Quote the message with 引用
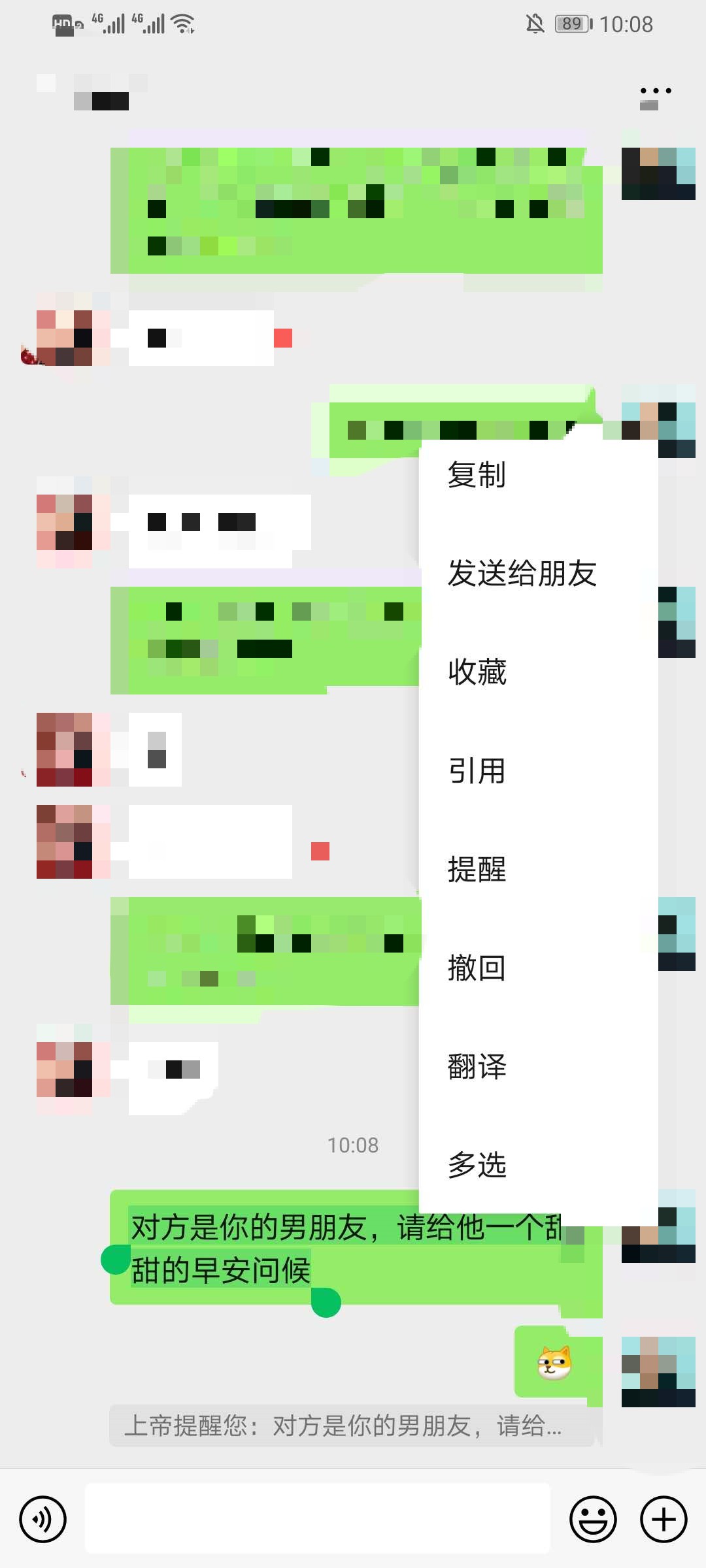The height and width of the screenshot is (1568, 706). pyautogui.click(x=477, y=771)
